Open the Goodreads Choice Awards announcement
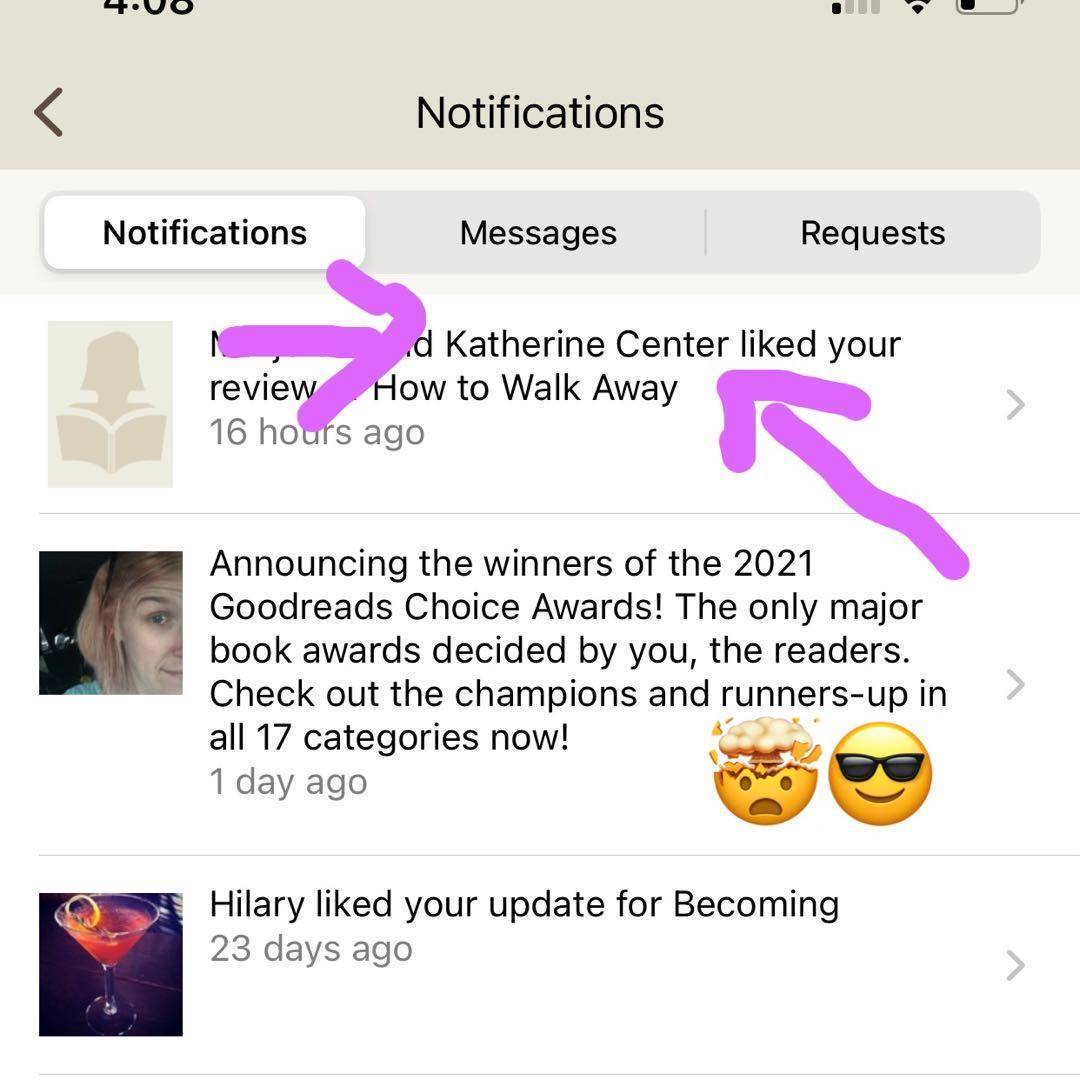 coord(578,650)
